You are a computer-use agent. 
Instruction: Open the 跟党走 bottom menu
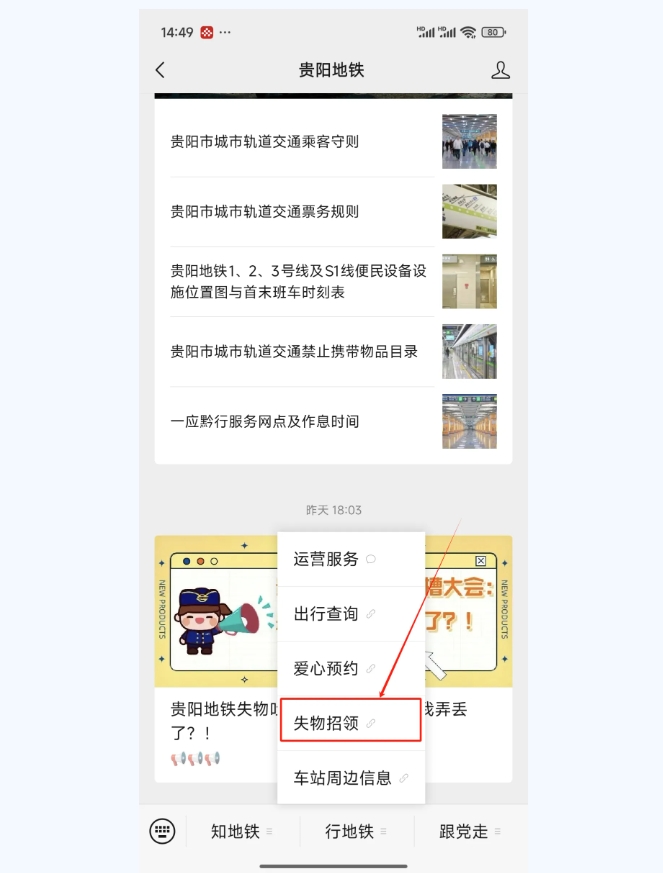[x=470, y=831]
